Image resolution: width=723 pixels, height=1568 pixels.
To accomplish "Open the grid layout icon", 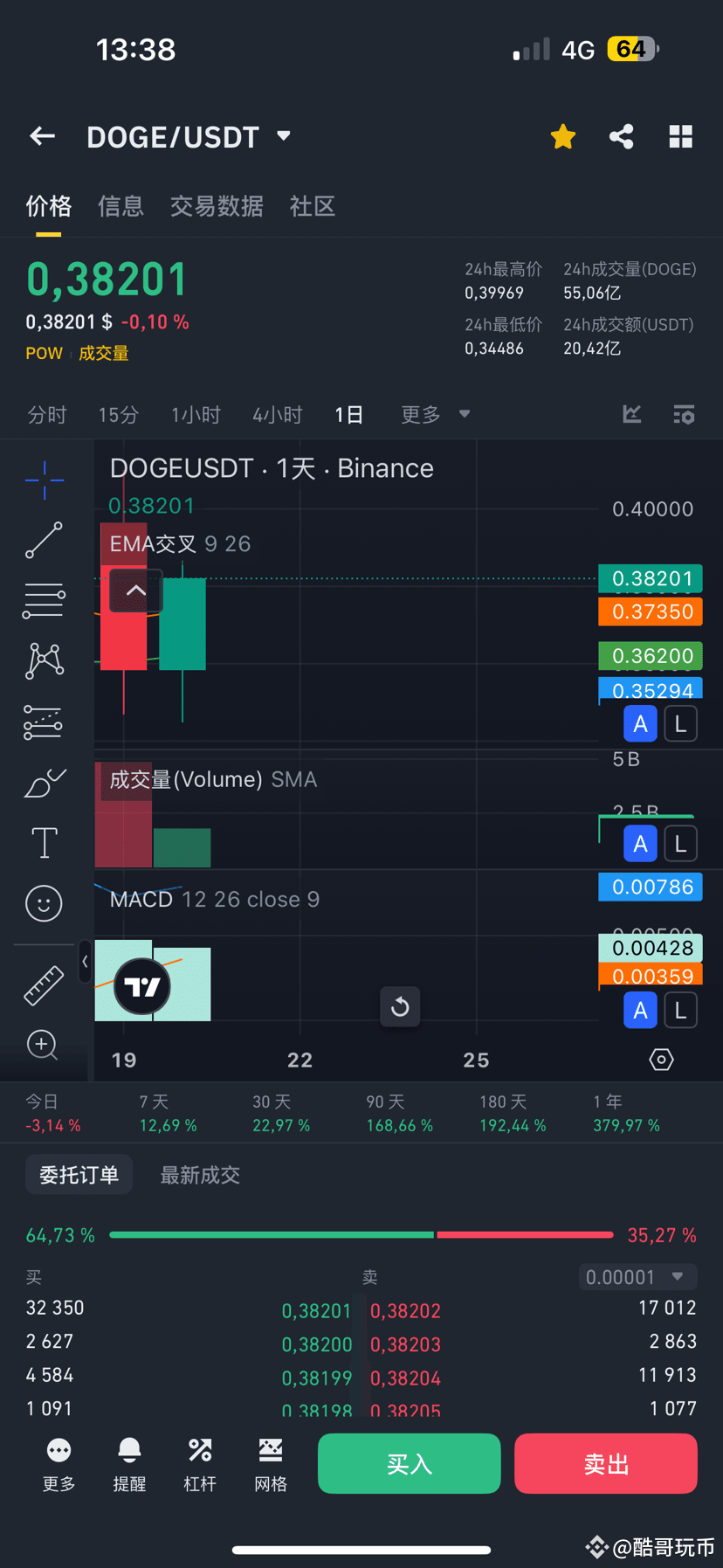I will (680, 136).
